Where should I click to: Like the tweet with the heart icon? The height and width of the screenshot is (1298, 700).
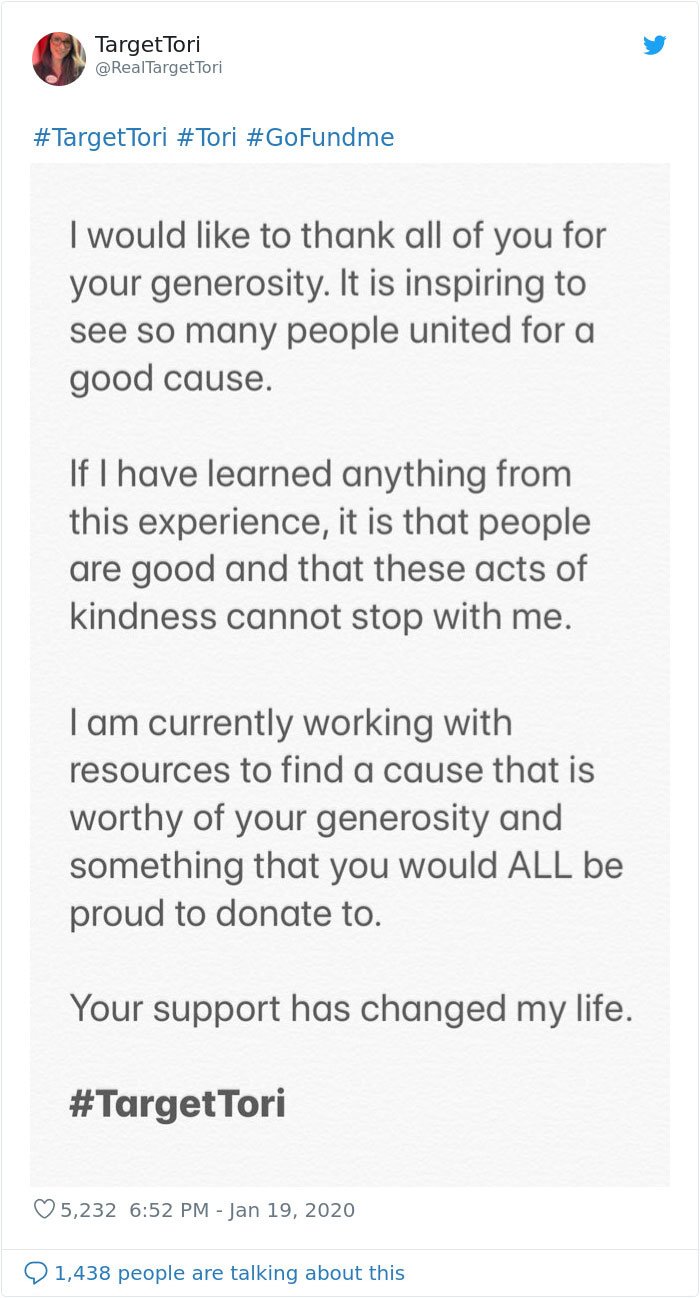pos(44,1210)
